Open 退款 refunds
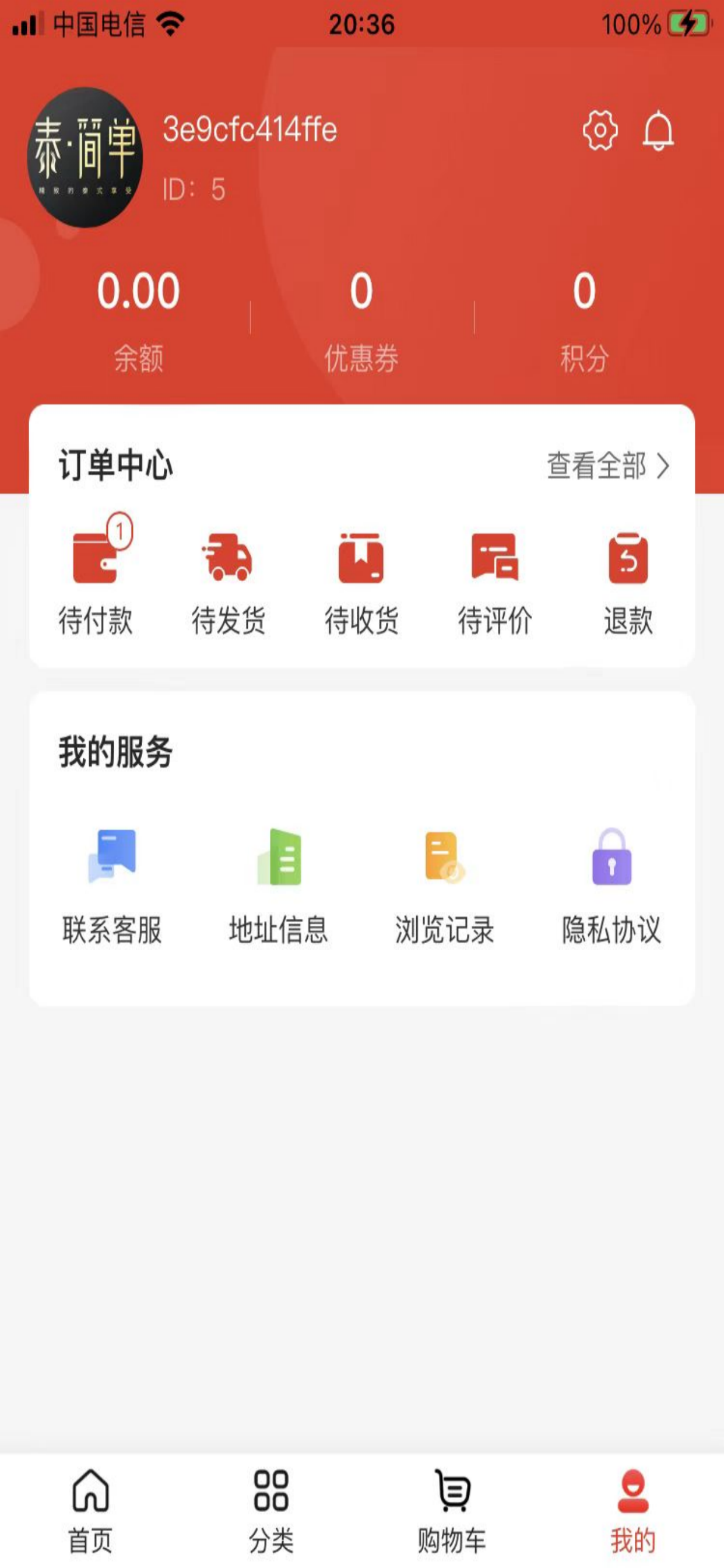The width and height of the screenshot is (724, 1568). [628, 584]
